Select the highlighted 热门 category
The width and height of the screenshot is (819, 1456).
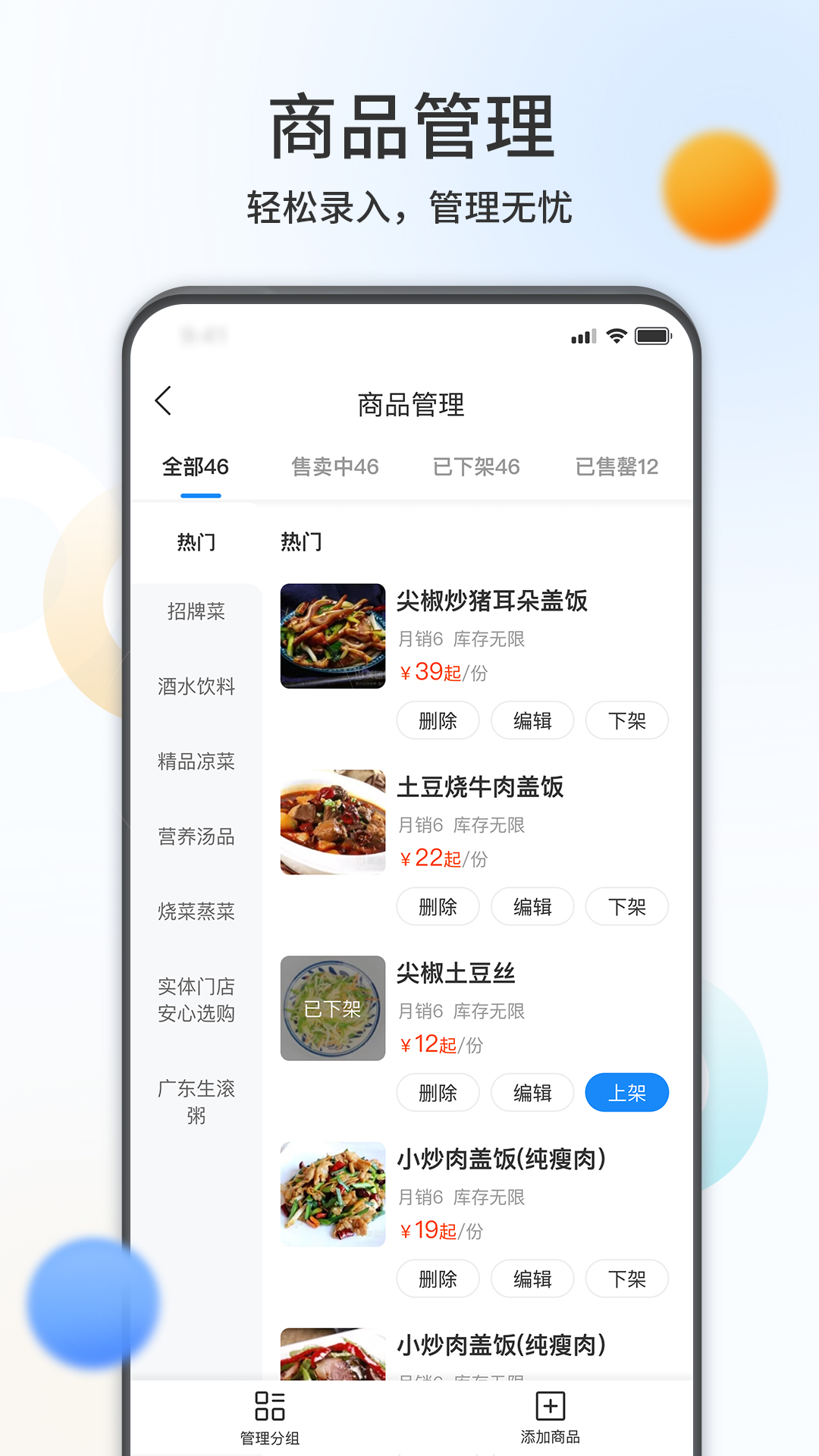point(196,541)
